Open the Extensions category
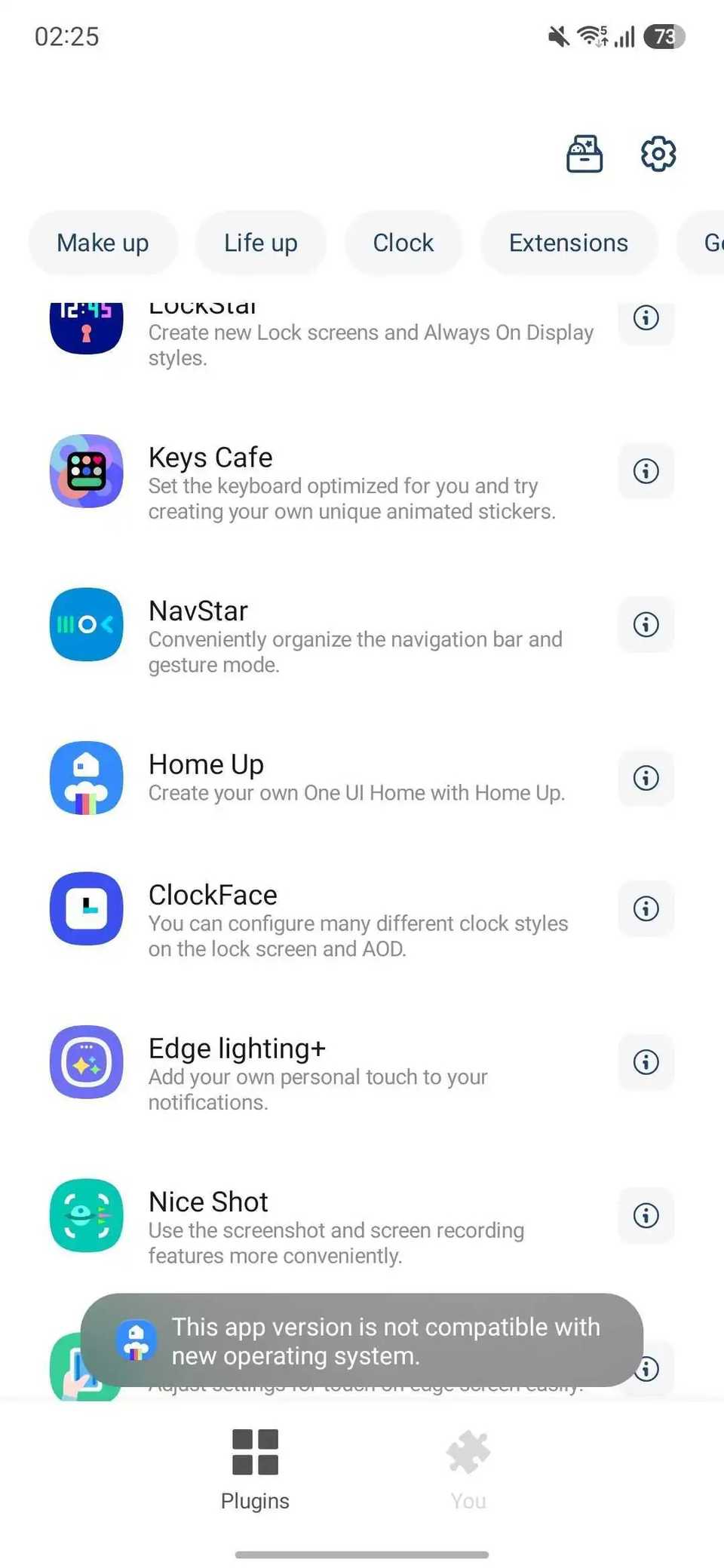 [x=569, y=243]
